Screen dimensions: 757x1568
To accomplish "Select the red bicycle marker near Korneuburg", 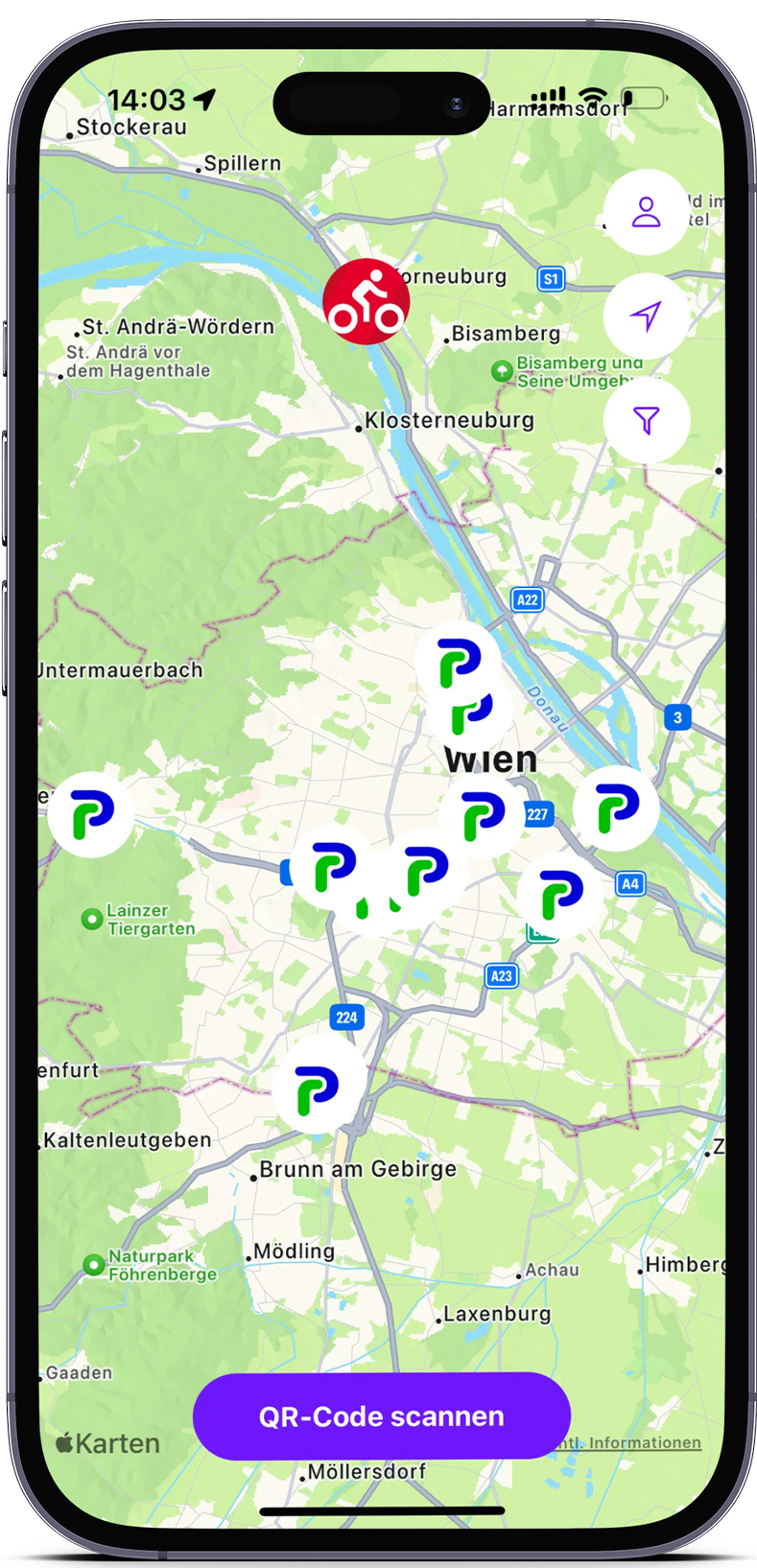I will point(367,301).
